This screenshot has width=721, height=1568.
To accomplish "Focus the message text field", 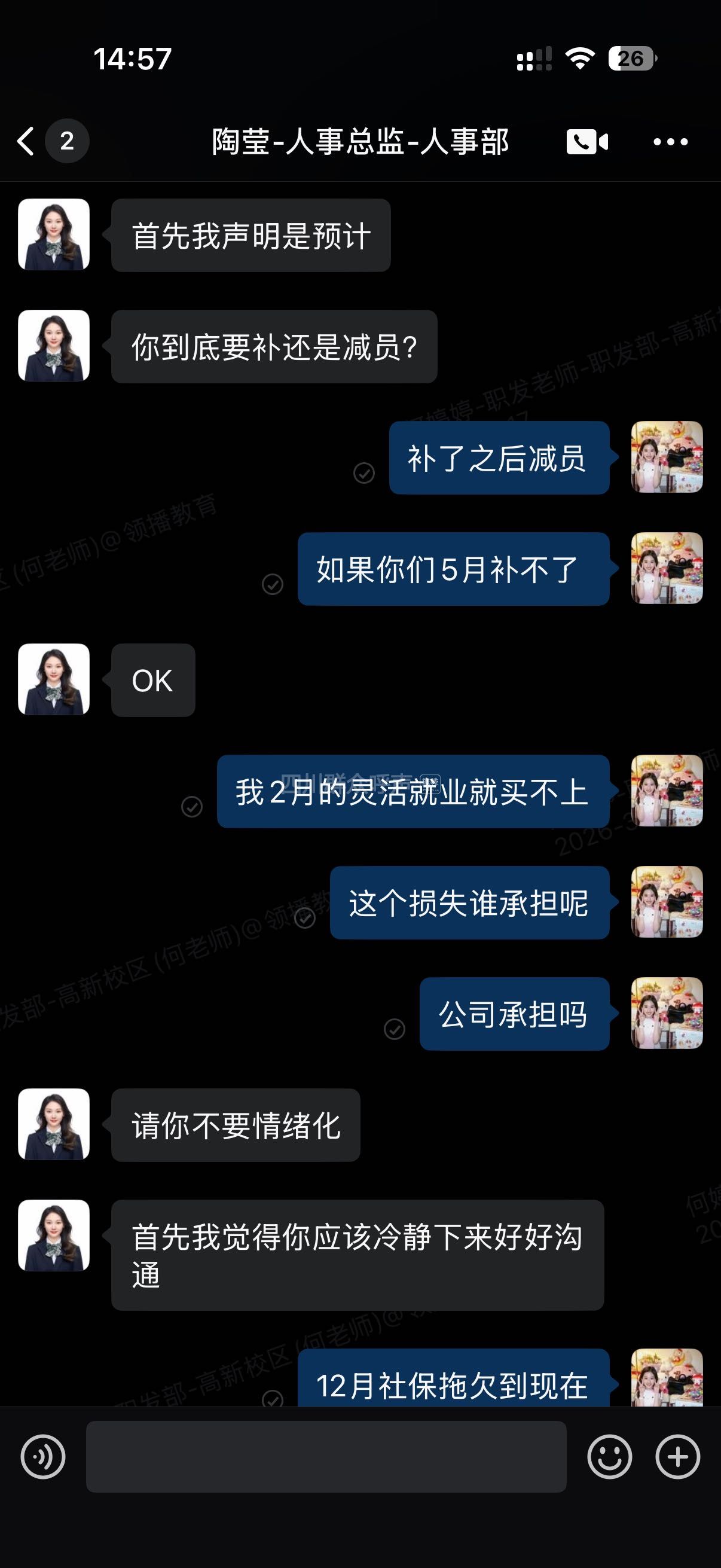I will [x=326, y=1457].
